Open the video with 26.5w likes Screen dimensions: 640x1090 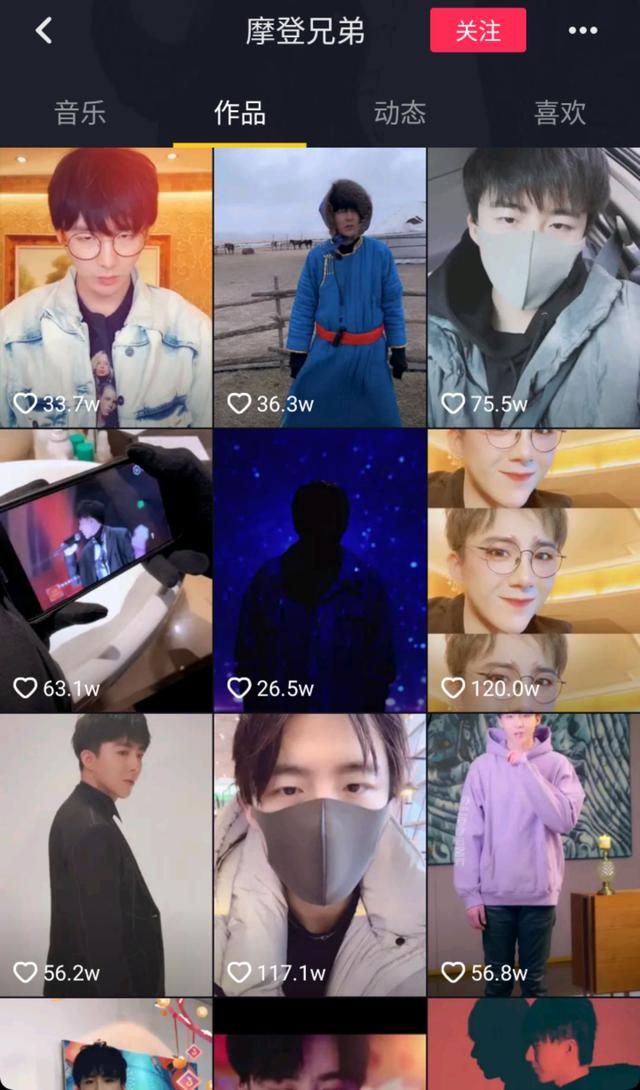pos(320,571)
